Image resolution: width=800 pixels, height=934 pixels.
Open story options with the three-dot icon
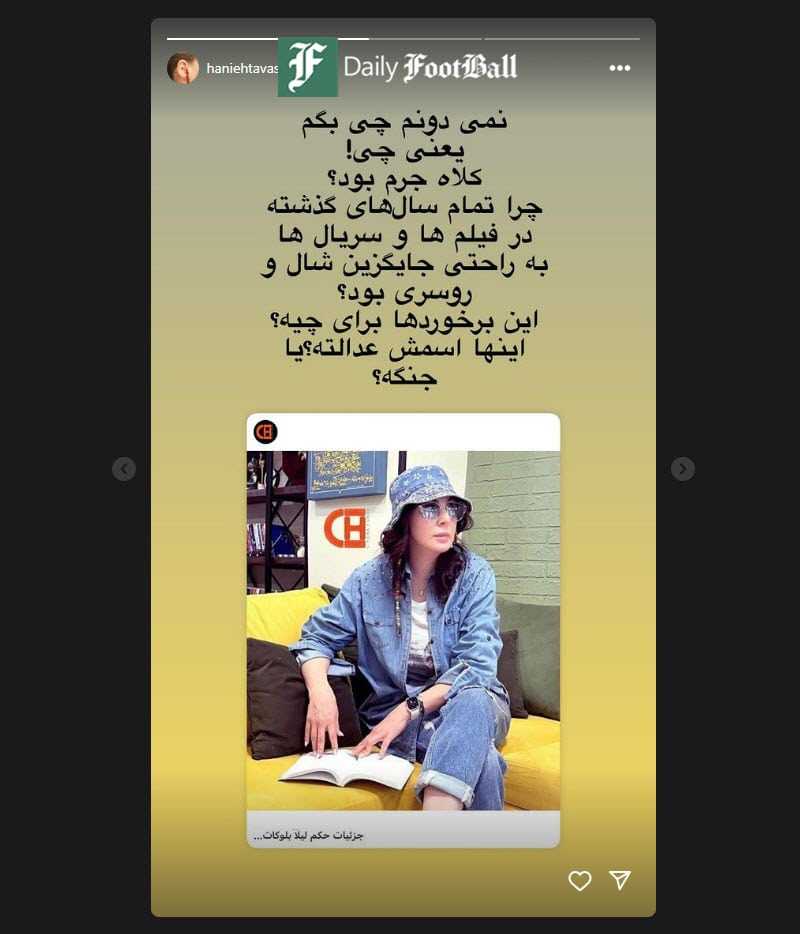[620, 67]
